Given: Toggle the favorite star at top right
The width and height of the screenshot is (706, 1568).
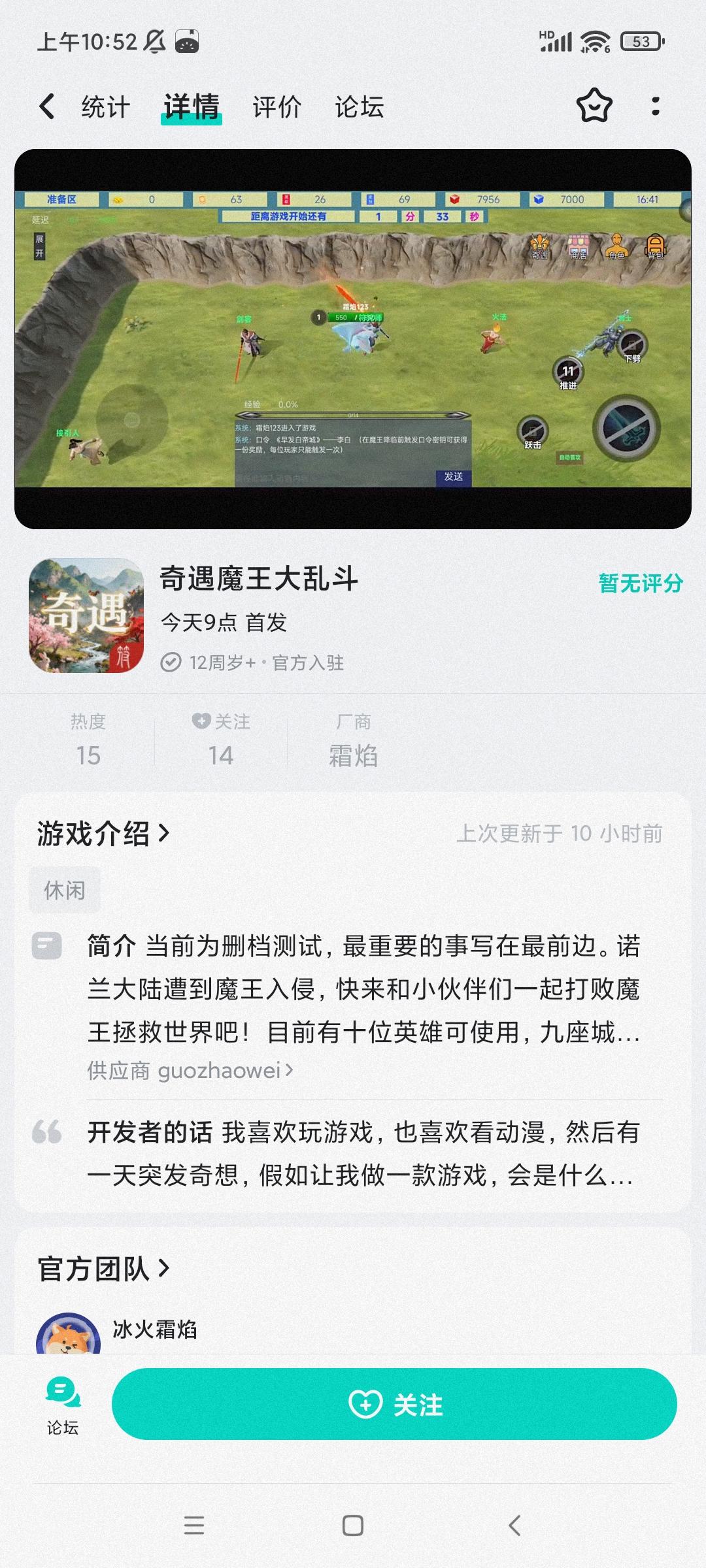Looking at the screenshot, I should (594, 106).
